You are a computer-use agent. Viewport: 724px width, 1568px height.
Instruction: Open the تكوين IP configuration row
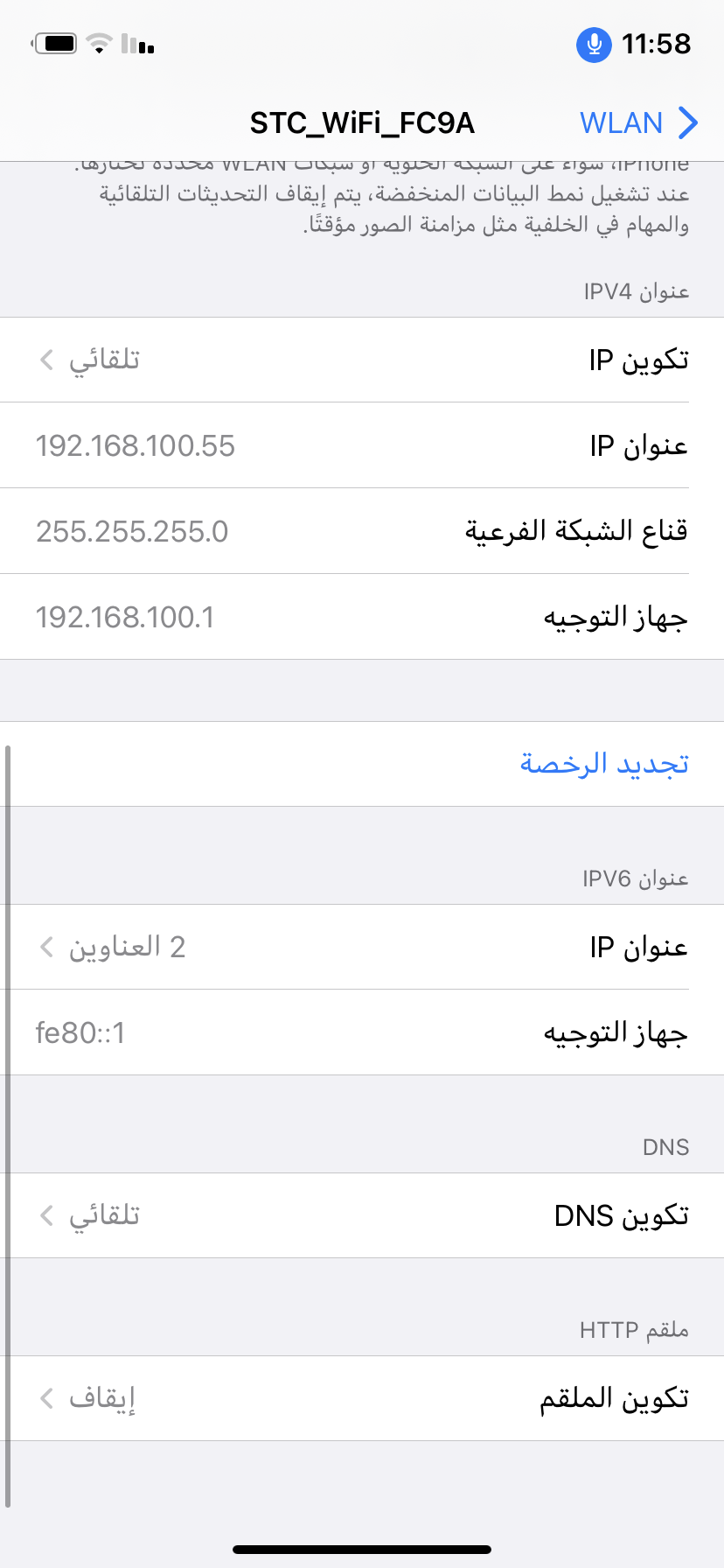point(362,360)
